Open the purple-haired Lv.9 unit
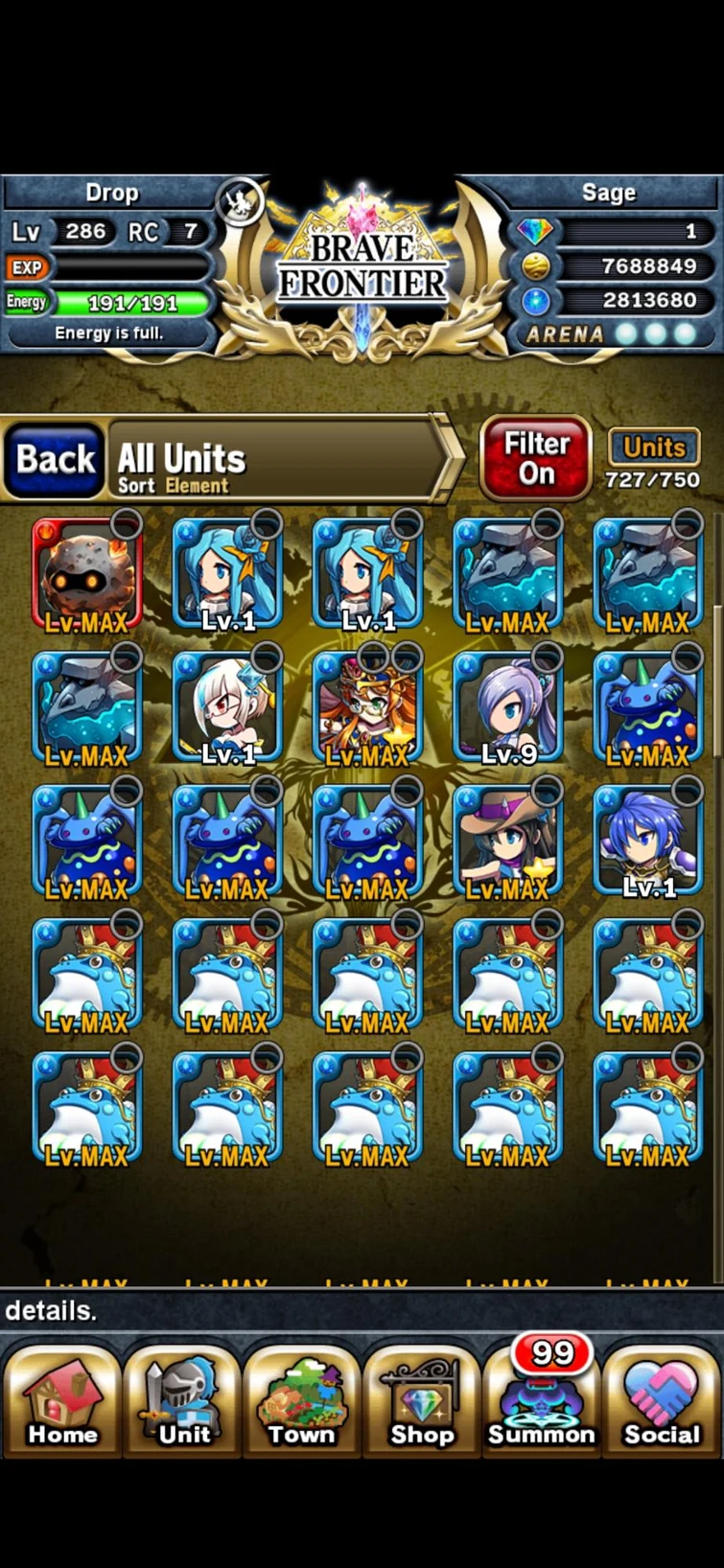This screenshot has height=1568, width=724. 507,707
